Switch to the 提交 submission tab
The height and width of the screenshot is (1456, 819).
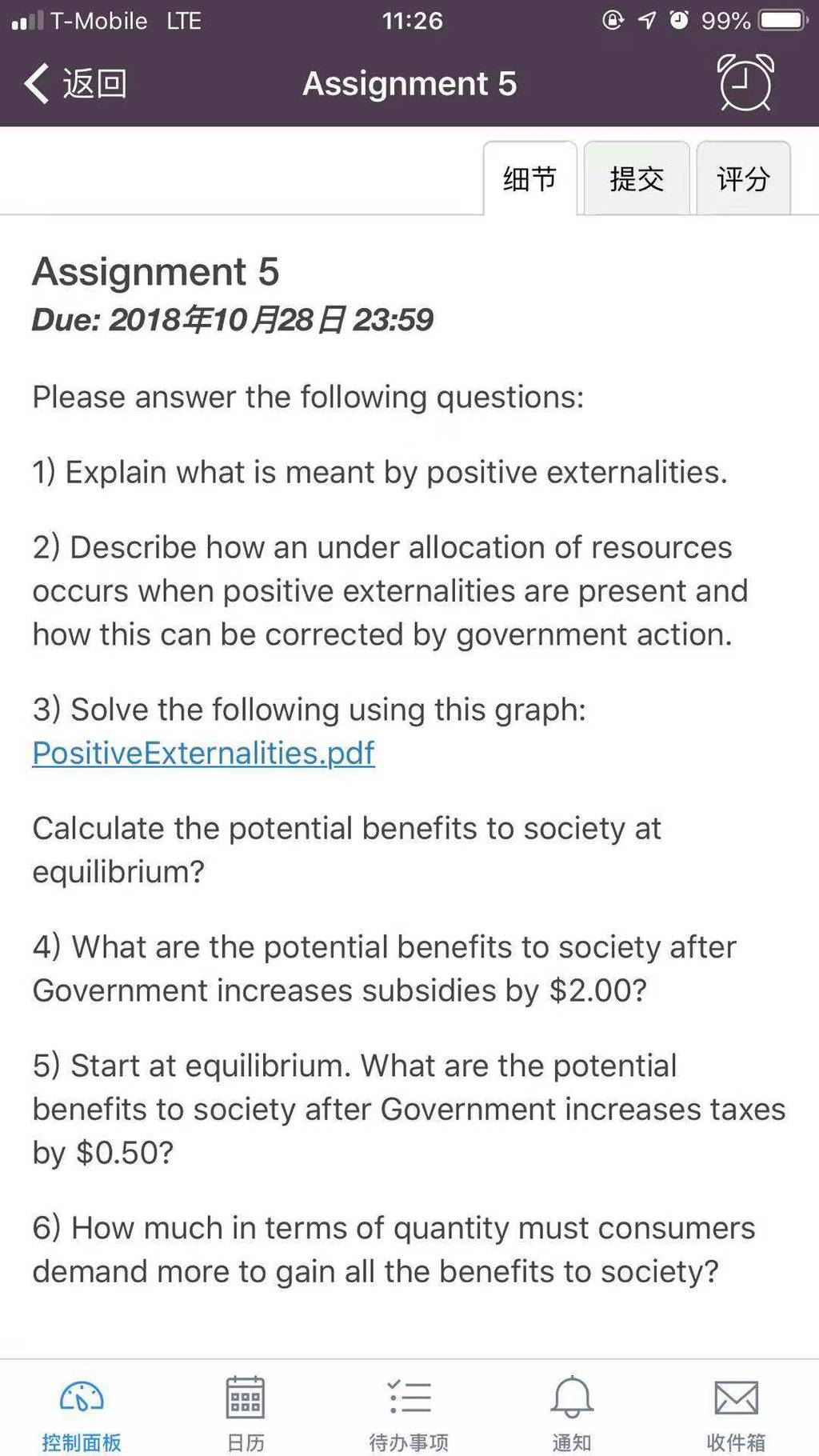click(x=637, y=178)
